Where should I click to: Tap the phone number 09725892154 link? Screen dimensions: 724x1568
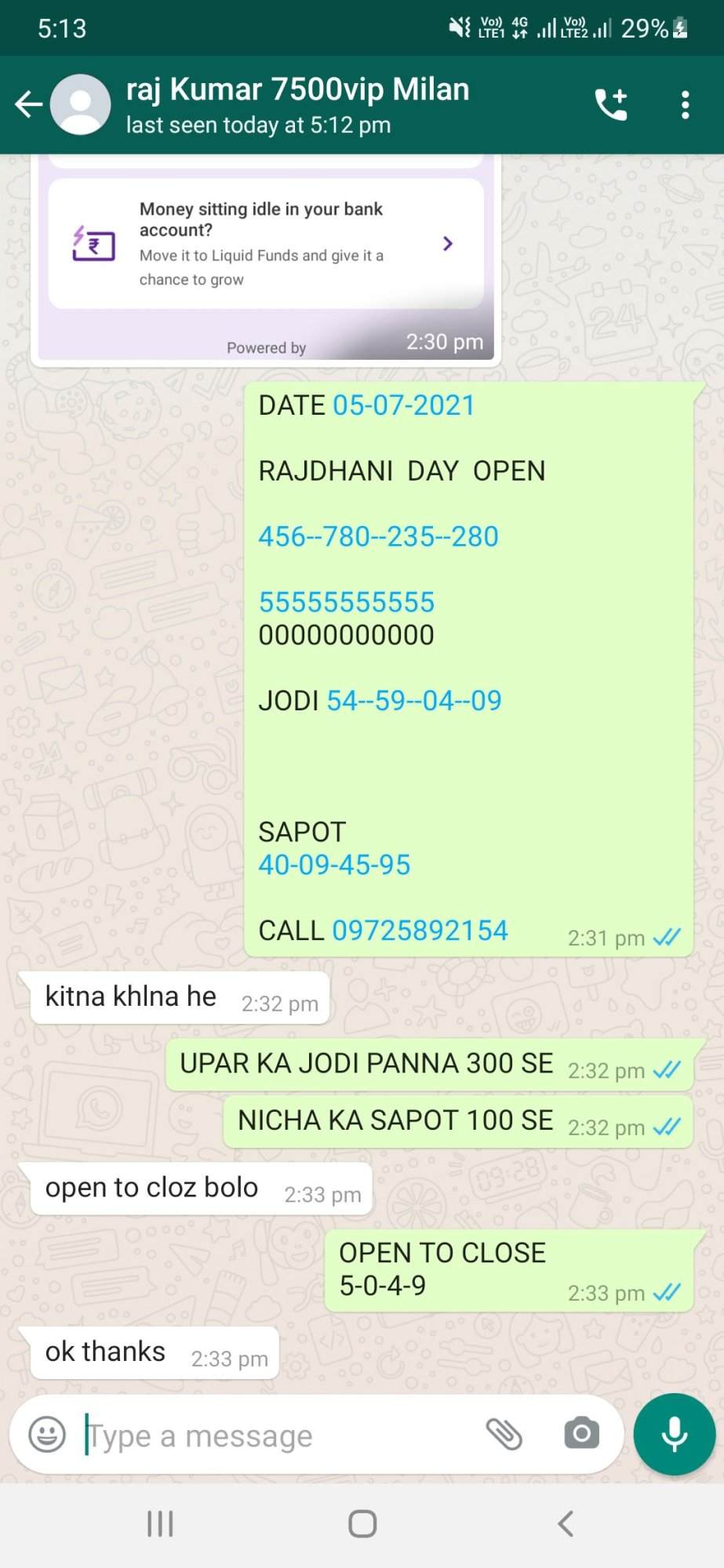pos(420,931)
